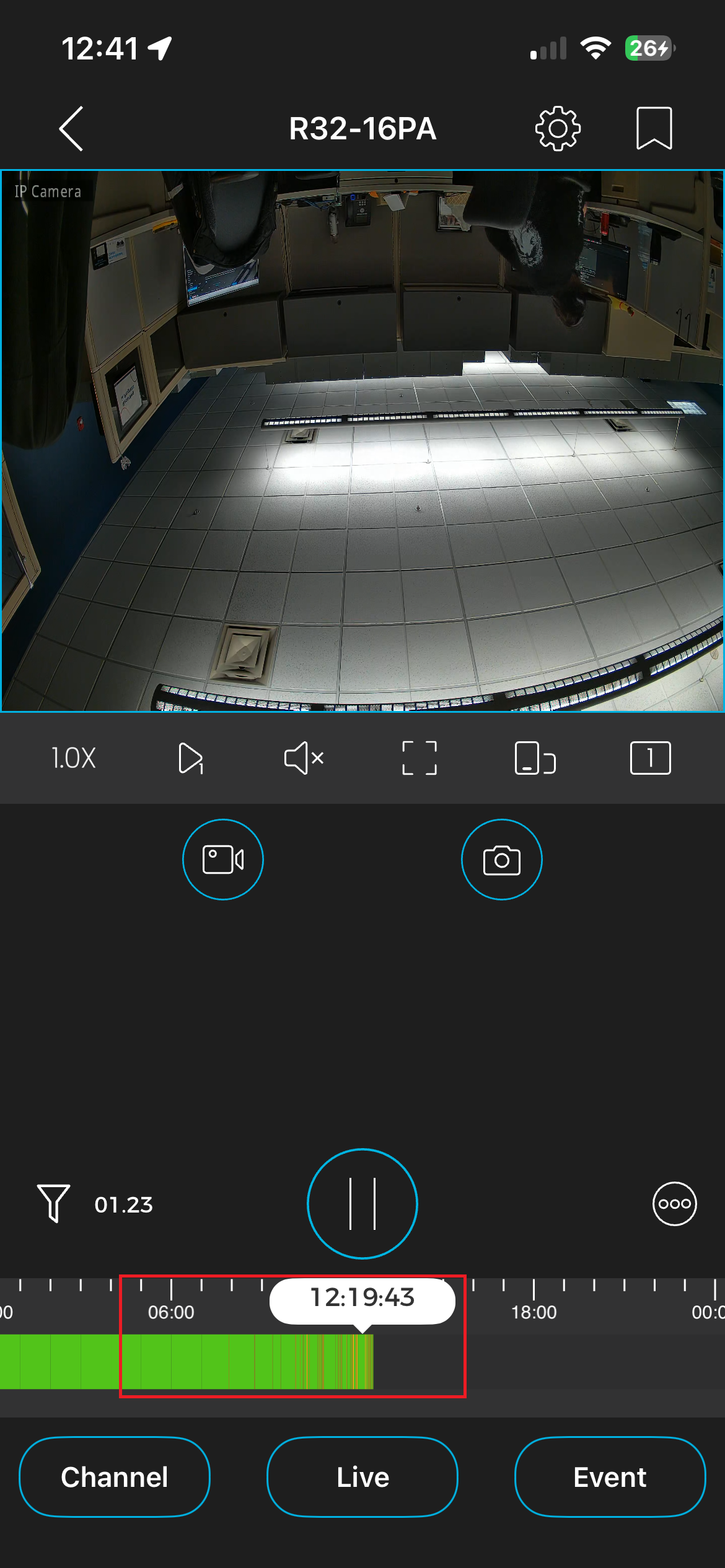Switch to Live view
The width and height of the screenshot is (725, 1568).
[362, 1477]
